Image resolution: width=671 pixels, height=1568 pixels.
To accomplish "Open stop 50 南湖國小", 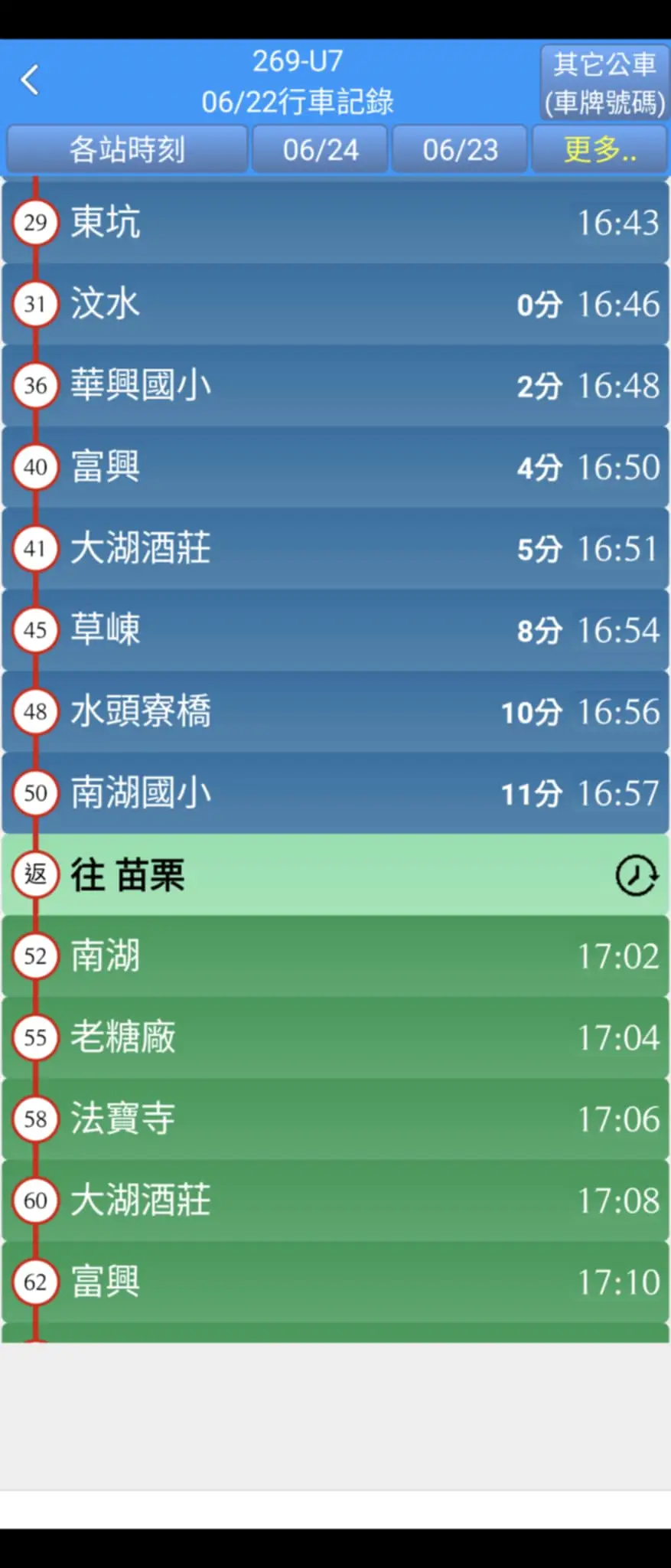I will [x=335, y=792].
